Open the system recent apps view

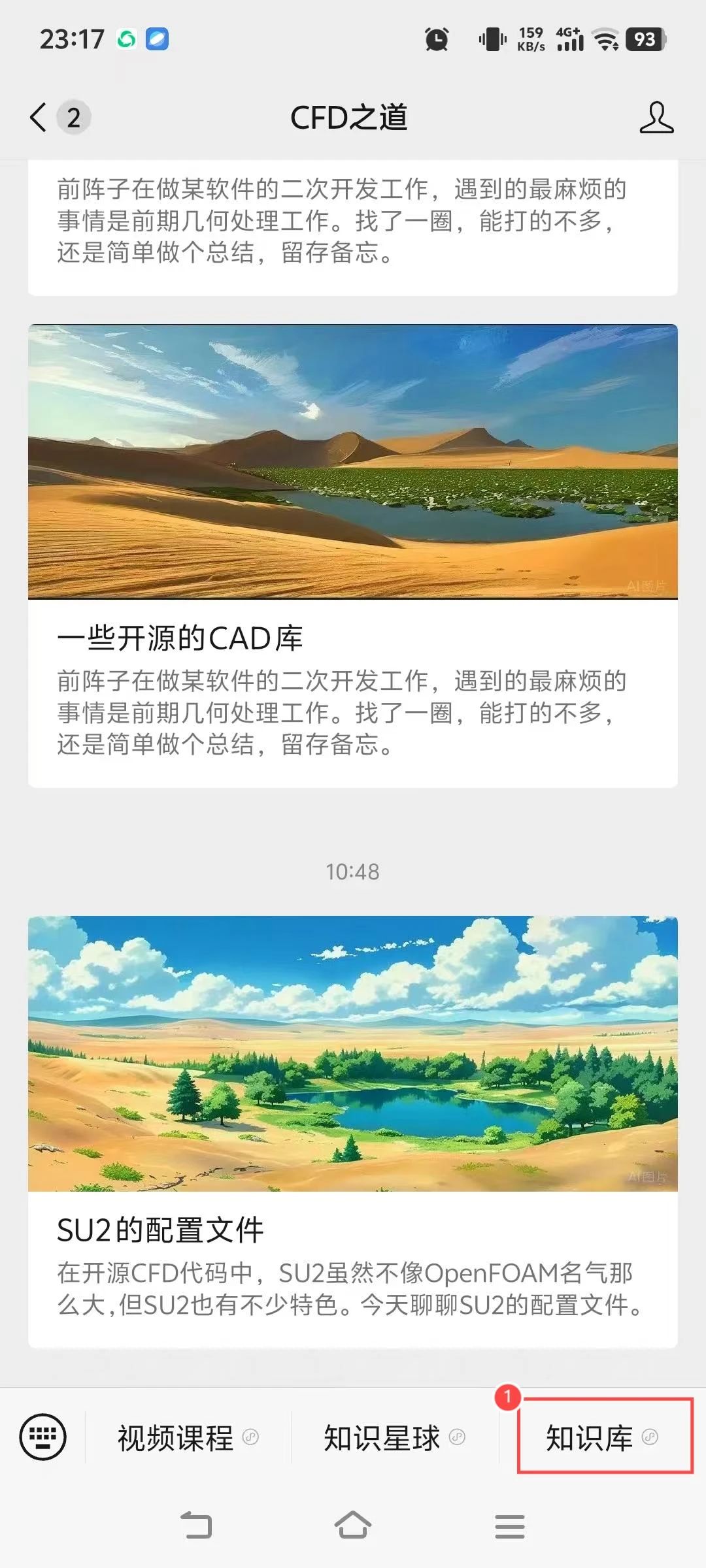pos(510,1526)
